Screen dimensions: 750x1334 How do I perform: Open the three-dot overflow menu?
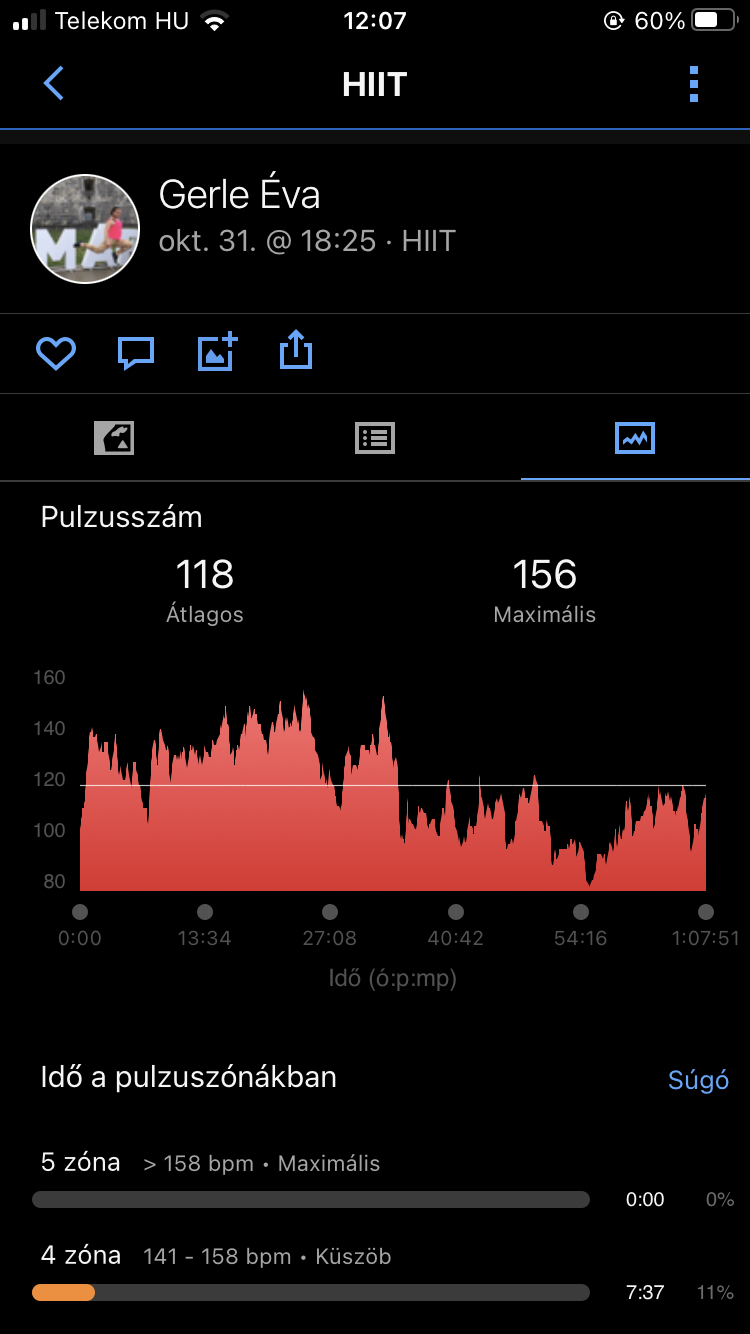[694, 84]
